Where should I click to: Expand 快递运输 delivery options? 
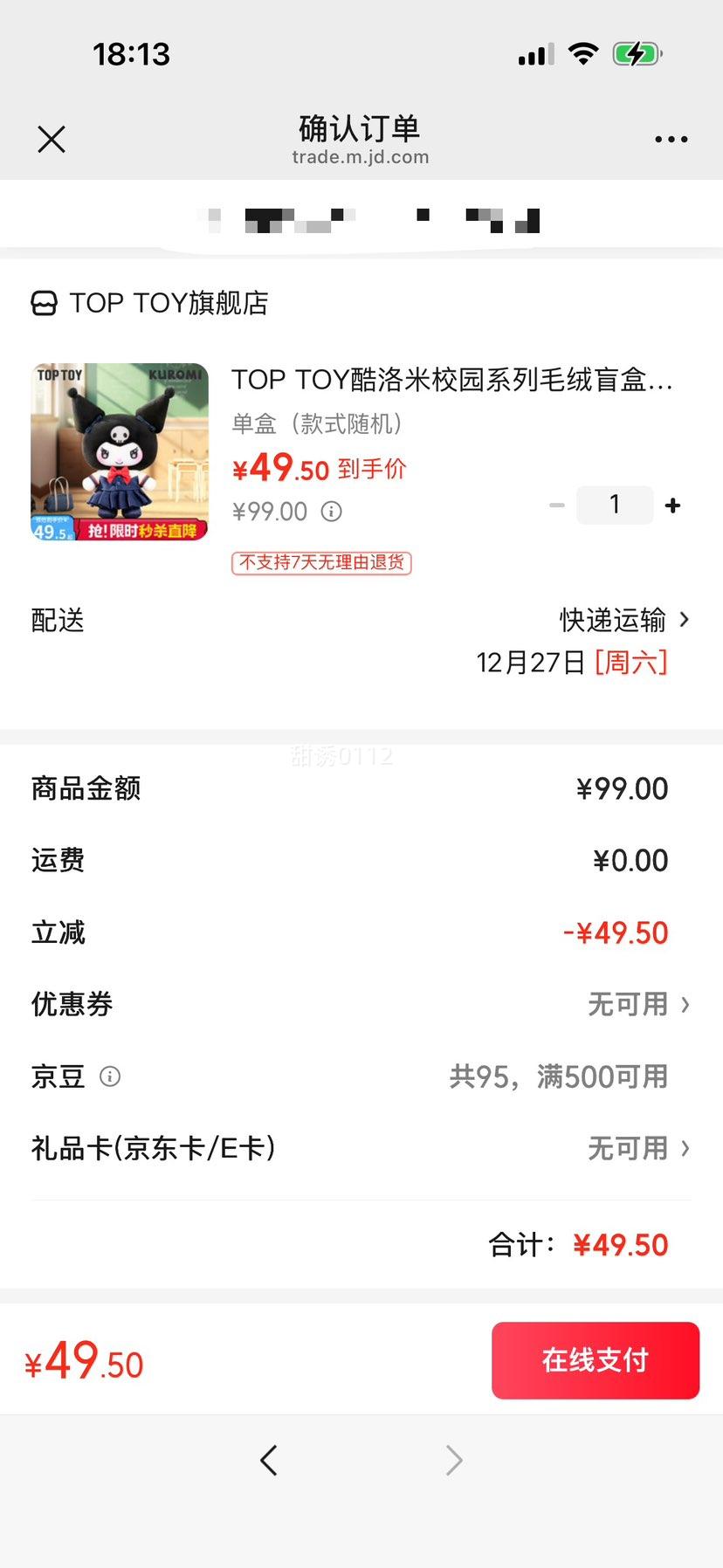tap(611, 620)
